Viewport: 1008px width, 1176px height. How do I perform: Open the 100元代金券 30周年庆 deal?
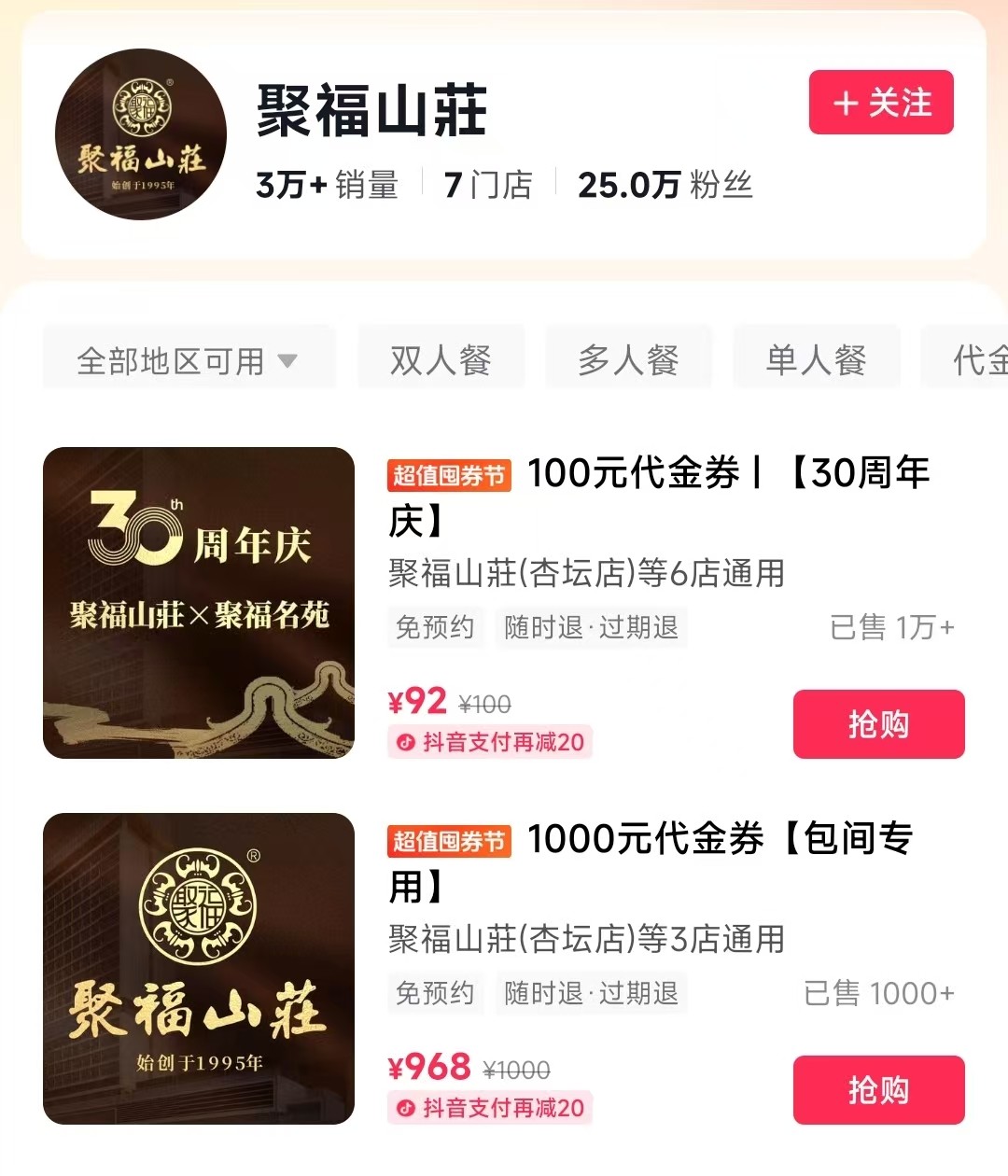pos(657,497)
